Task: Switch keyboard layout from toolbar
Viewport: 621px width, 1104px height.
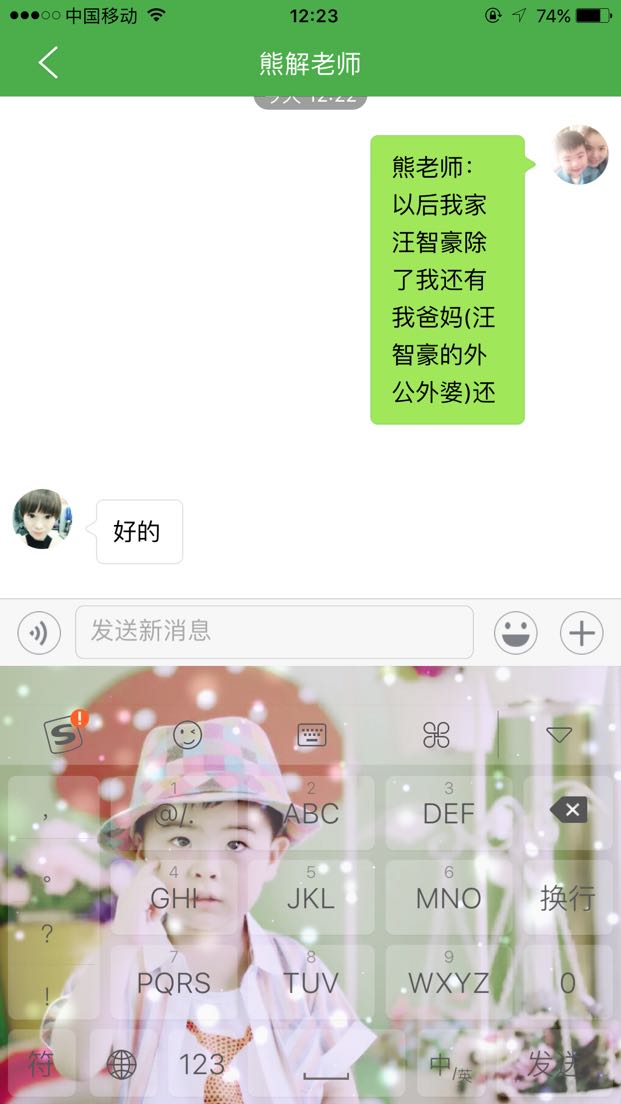Action: click(312, 736)
